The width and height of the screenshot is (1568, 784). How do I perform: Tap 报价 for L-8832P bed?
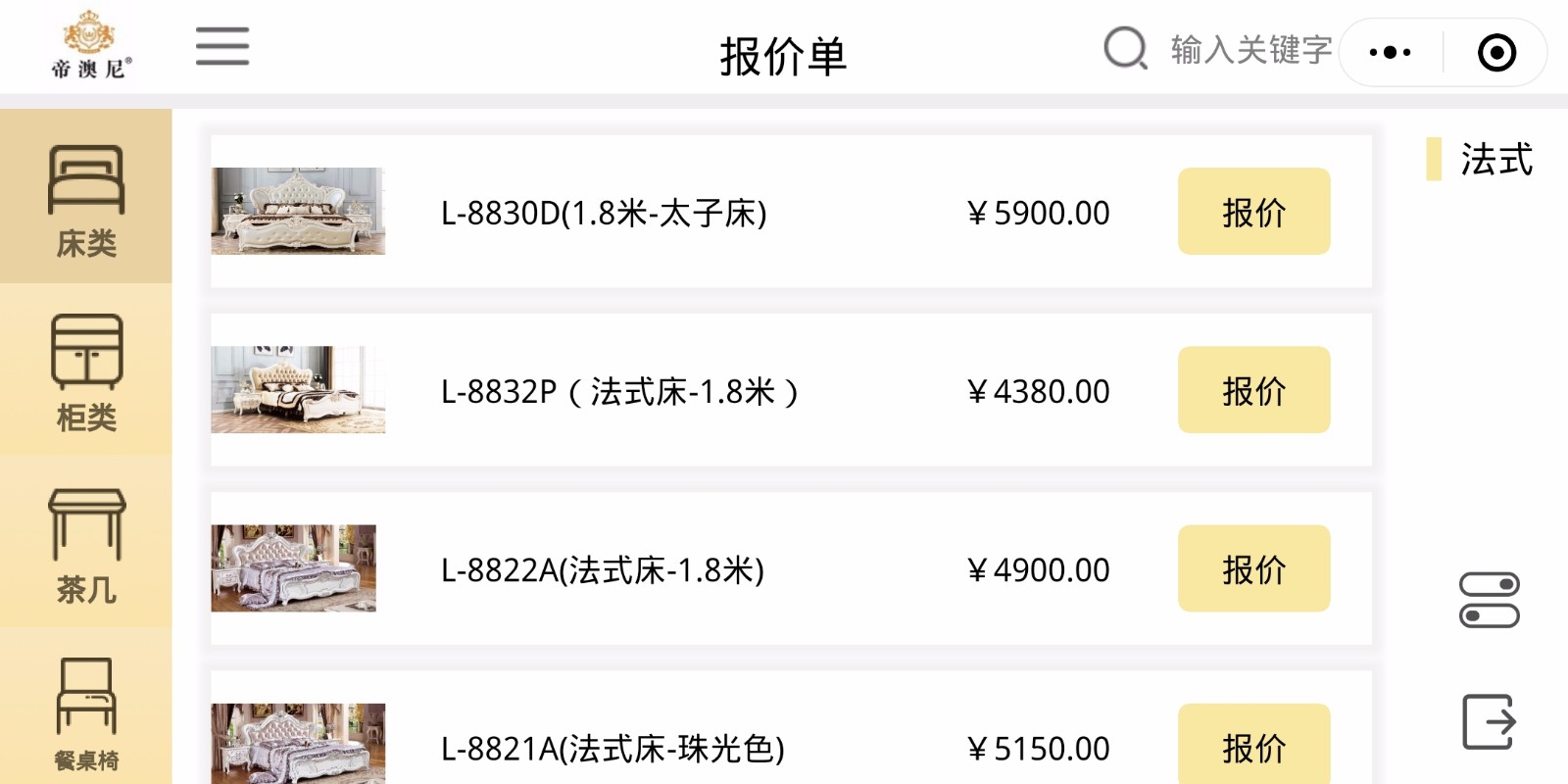[1253, 390]
